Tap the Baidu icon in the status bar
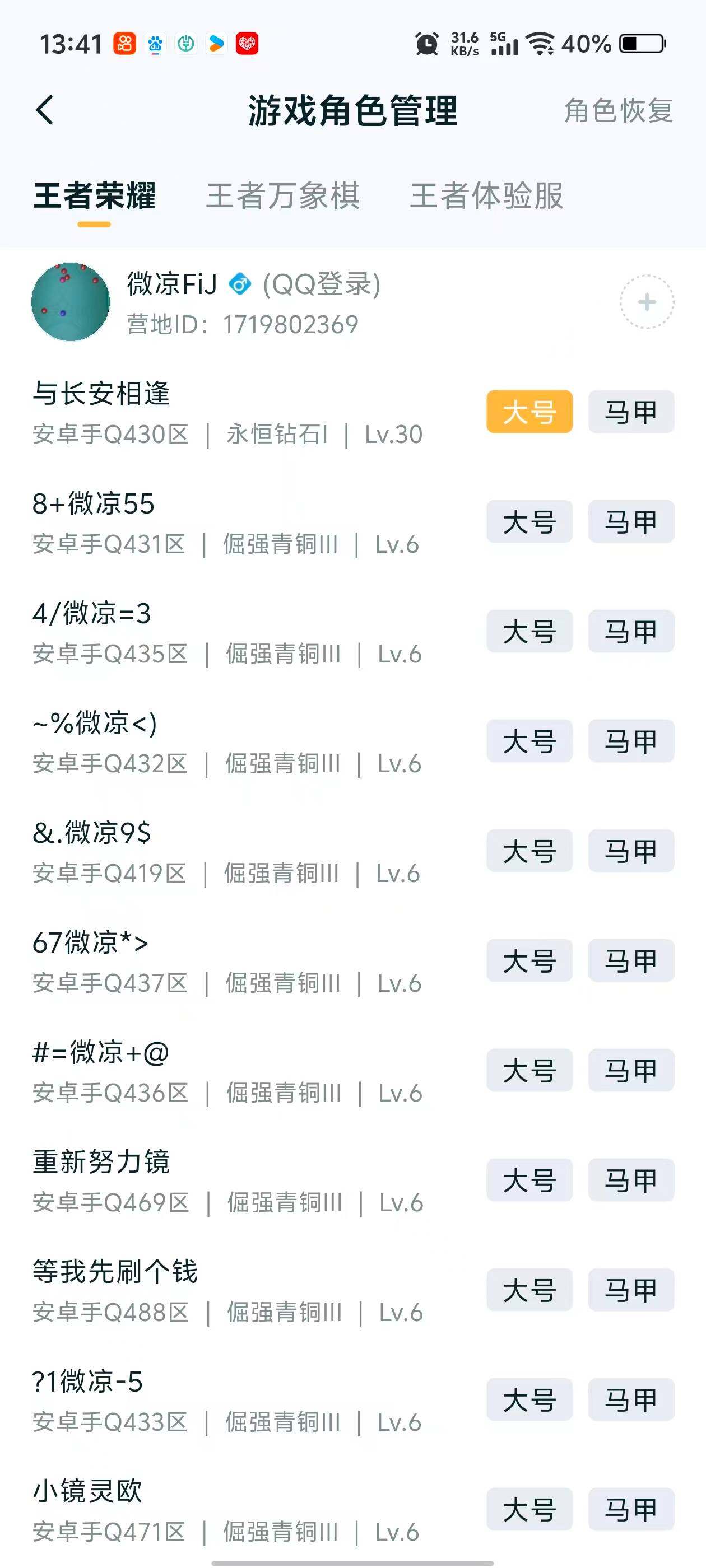 click(156, 44)
